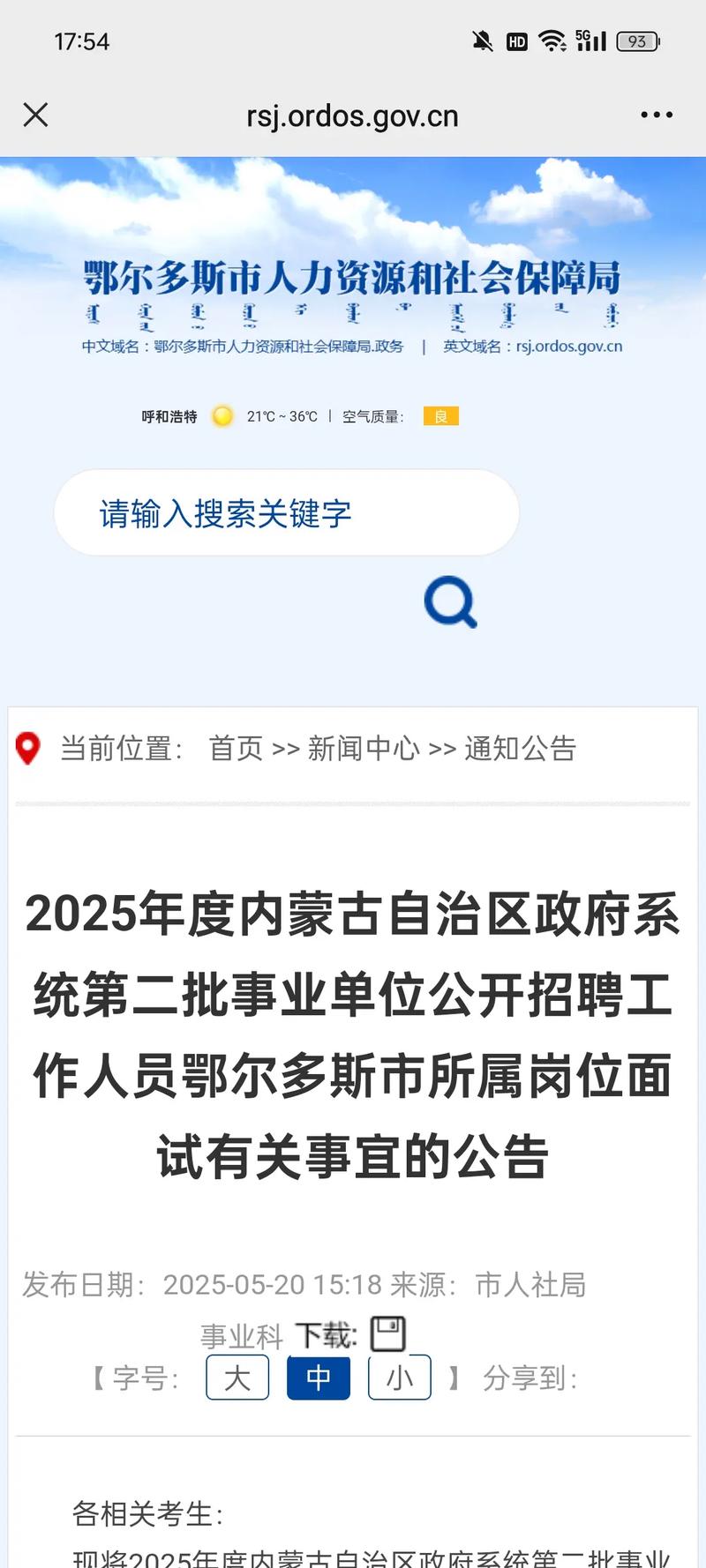Open the 首页 breadcrumb item
The width and height of the screenshot is (706, 1568).
click(x=237, y=749)
